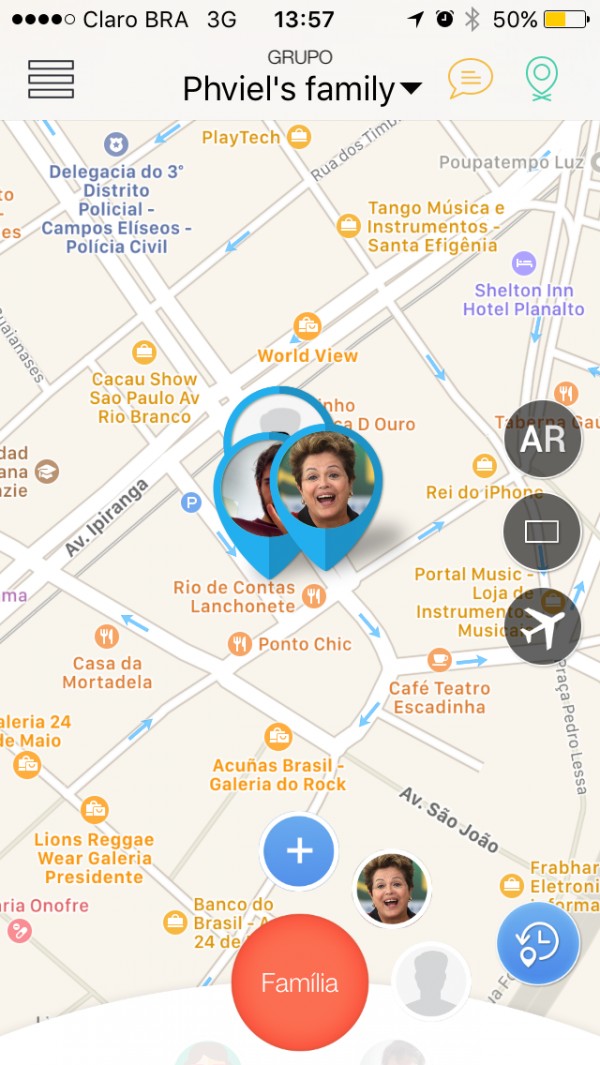Open the hamburger menu
The image size is (600, 1065).
tap(51, 79)
